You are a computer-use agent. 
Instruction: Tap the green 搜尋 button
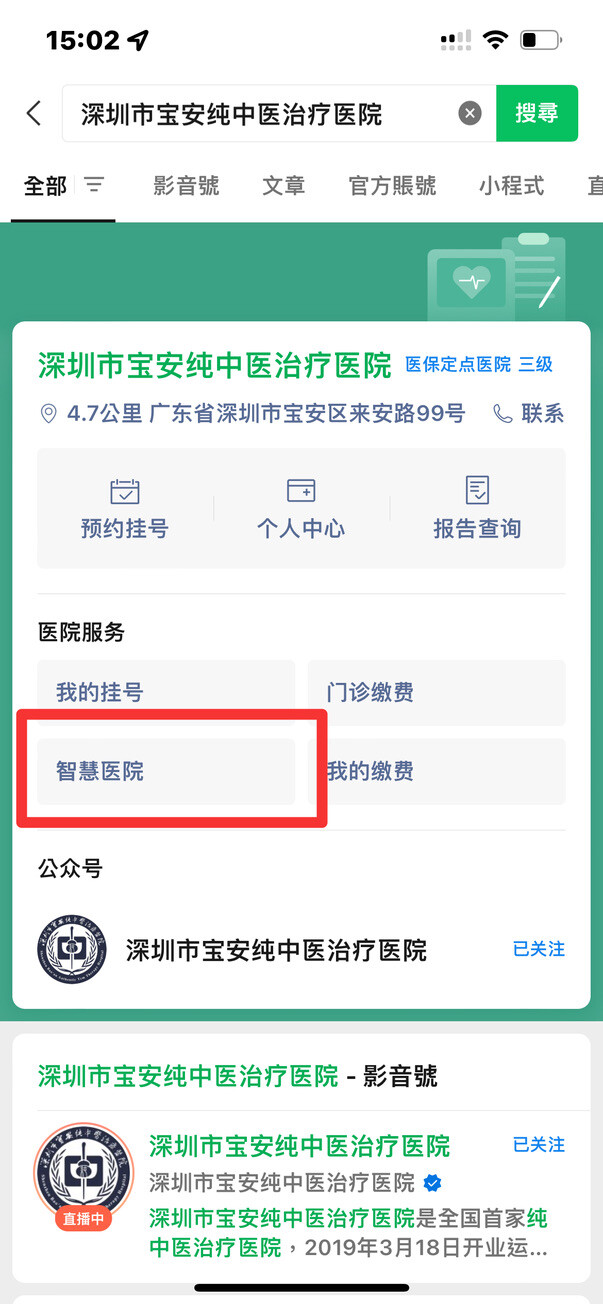click(536, 114)
